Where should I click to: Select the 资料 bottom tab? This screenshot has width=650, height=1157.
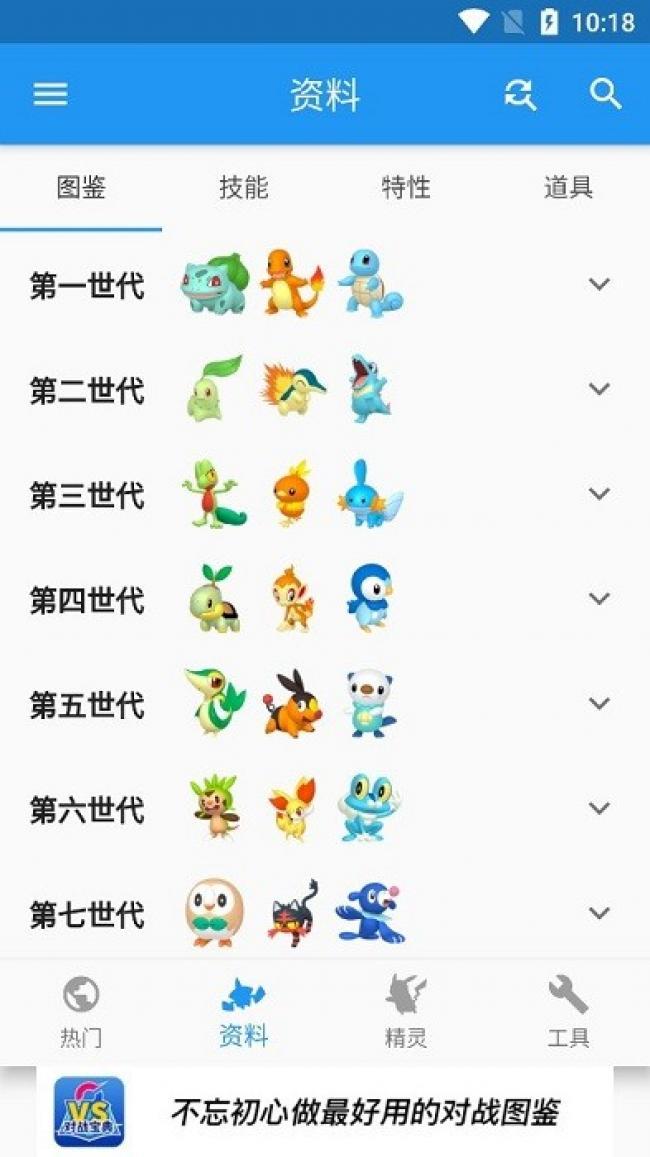244,1011
